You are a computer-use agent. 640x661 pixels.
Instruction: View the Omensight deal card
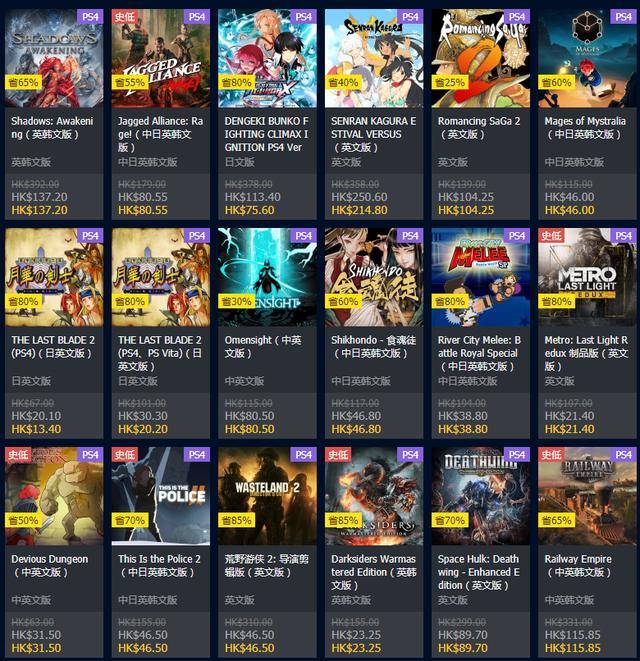tap(267, 333)
